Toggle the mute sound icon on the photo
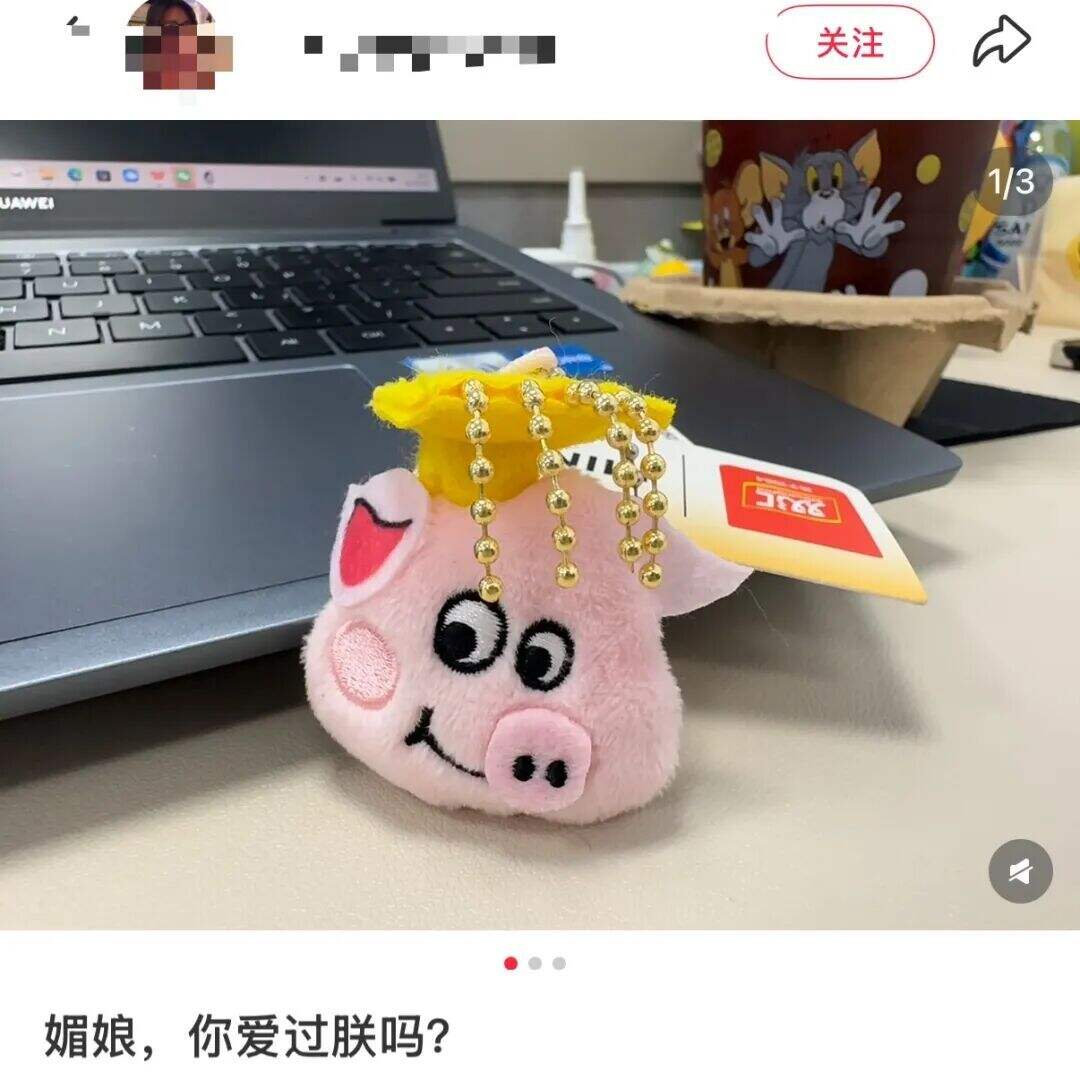The image size is (1080, 1088). [x=1020, y=872]
